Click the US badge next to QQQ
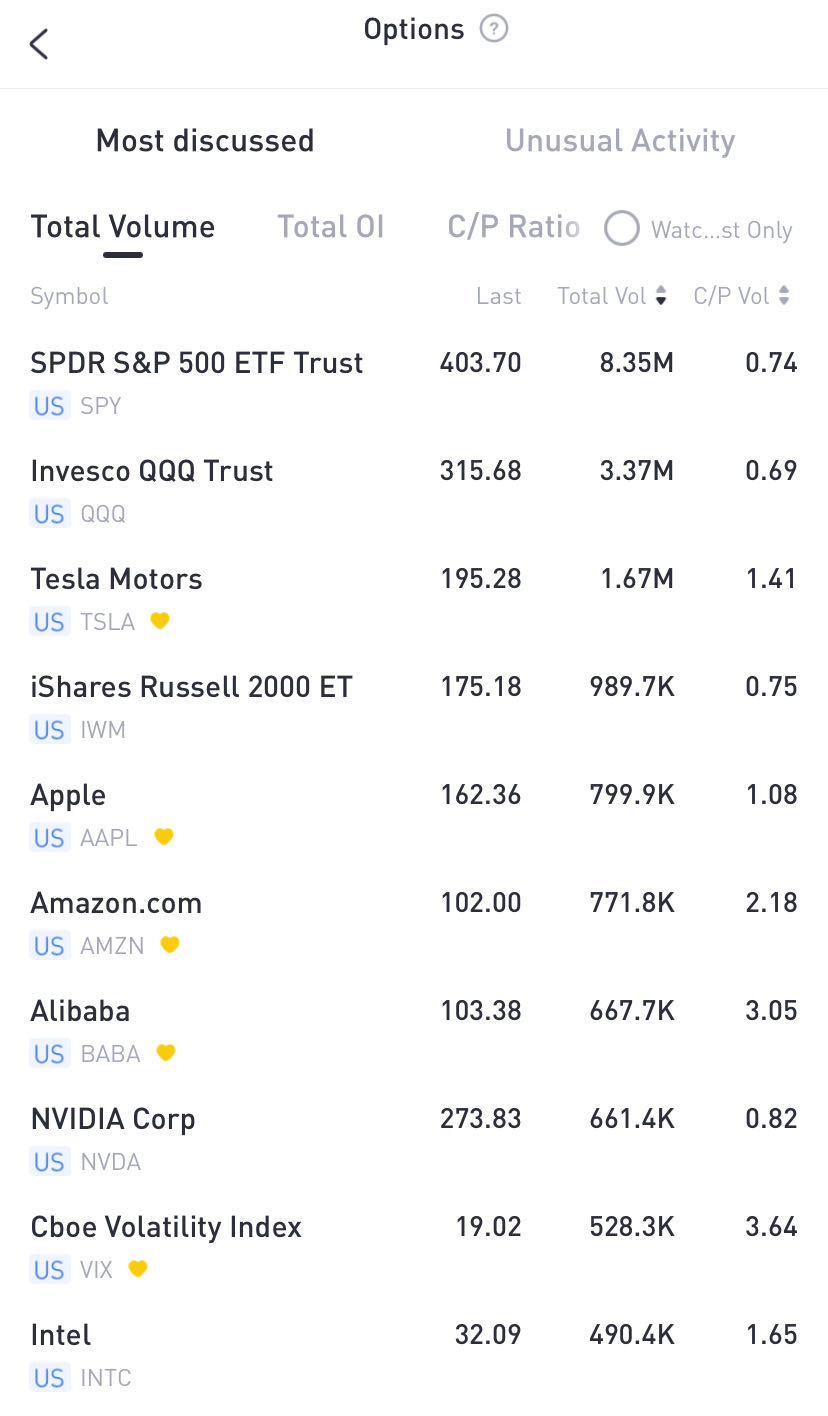Viewport: 828px width, 1416px height. point(48,514)
